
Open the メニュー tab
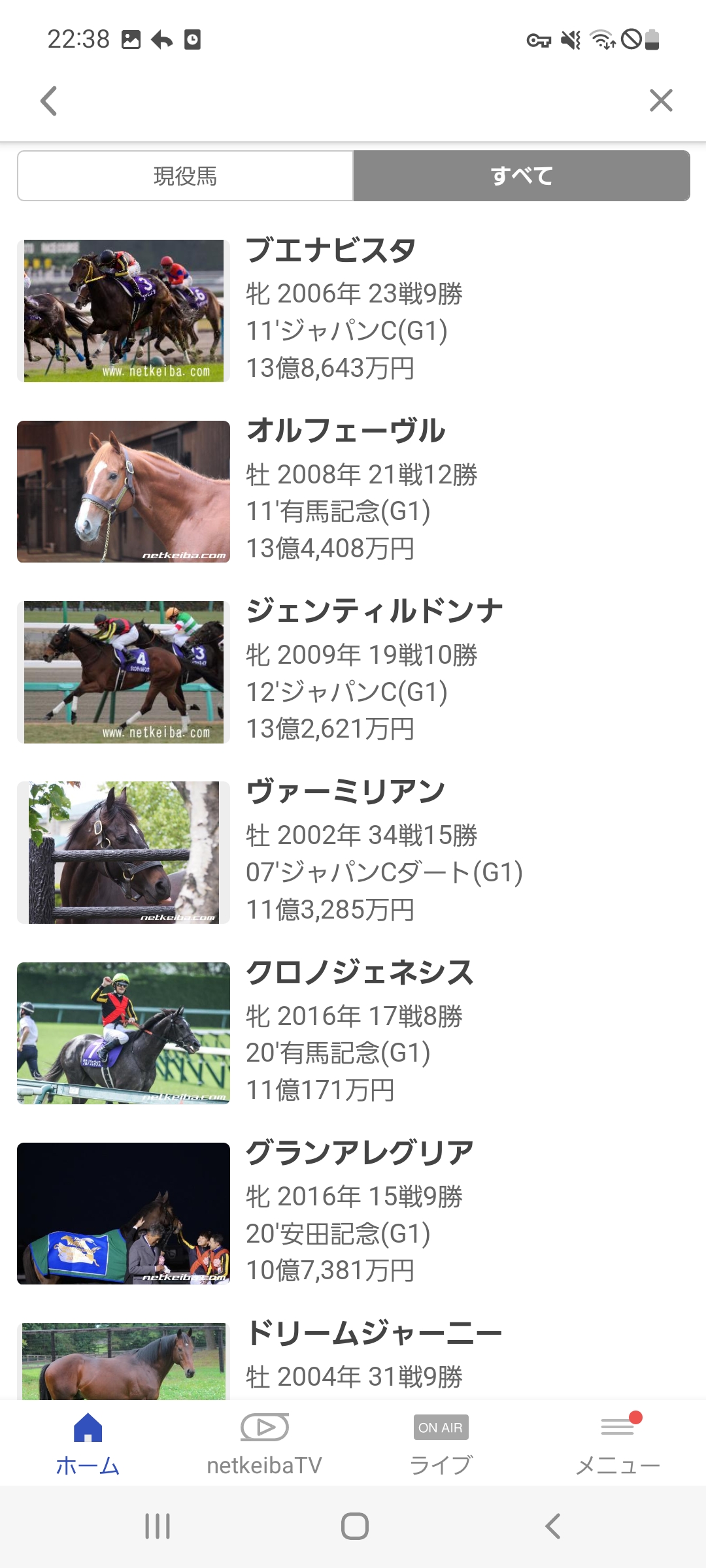coord(618,1444)
